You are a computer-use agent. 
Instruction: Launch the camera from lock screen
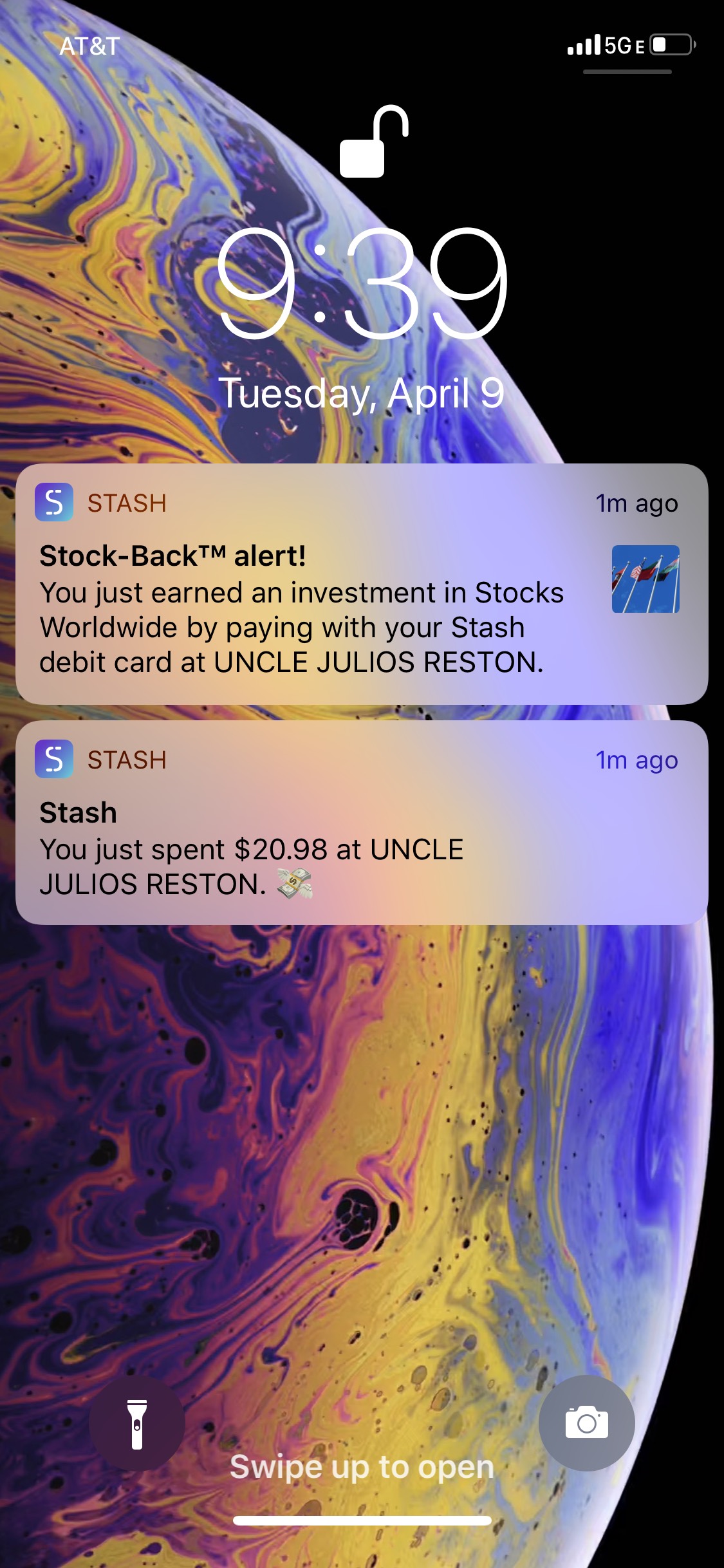point(586,1423)
